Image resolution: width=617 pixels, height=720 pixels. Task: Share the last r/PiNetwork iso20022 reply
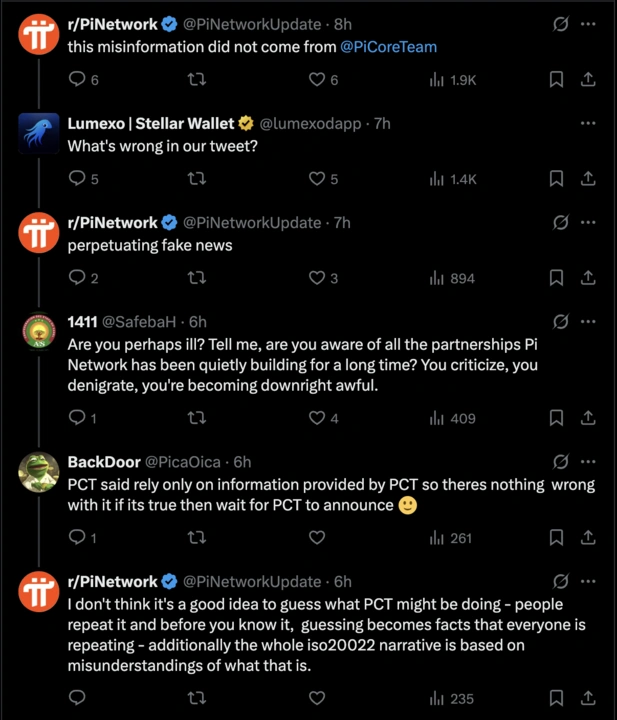pos(589,697)
